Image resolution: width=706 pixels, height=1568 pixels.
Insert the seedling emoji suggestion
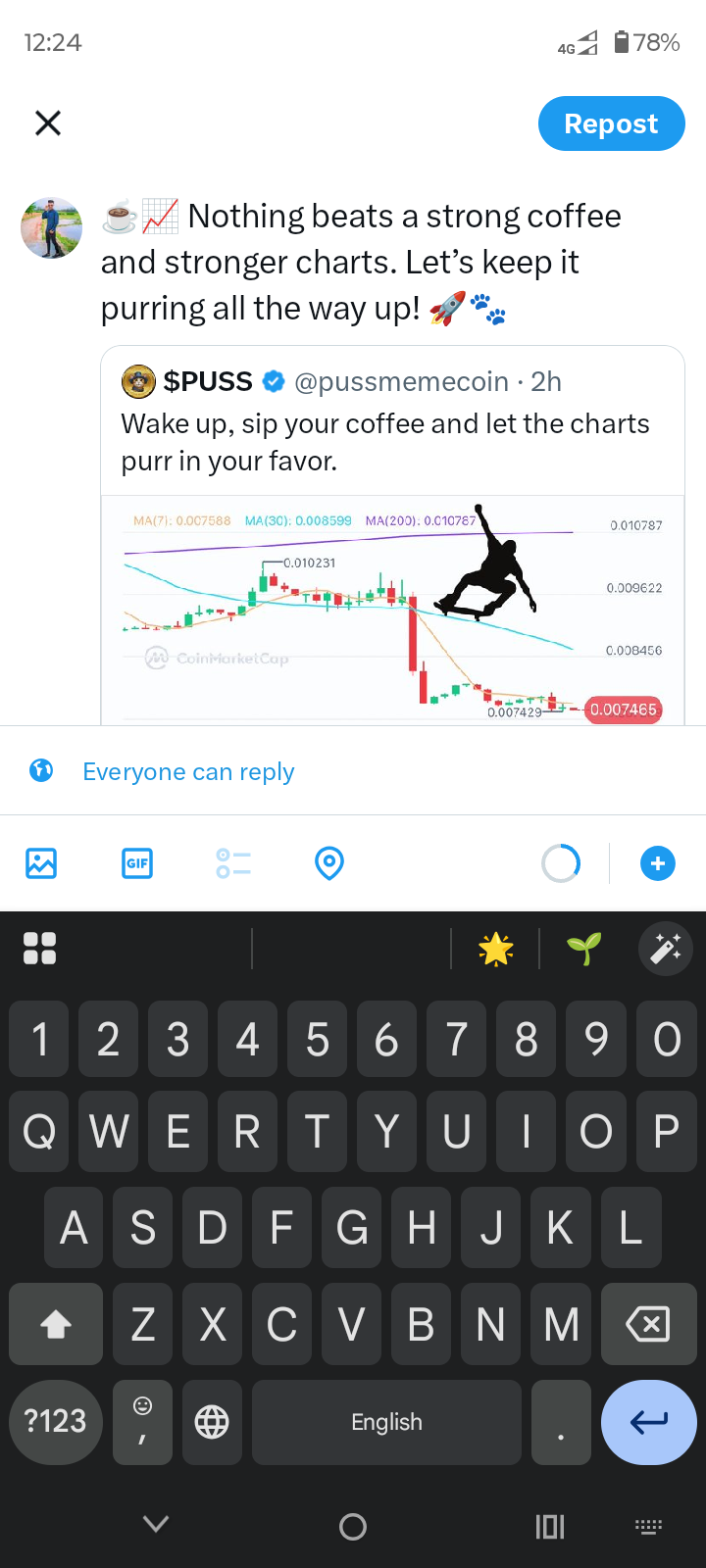tap(584, 949)
